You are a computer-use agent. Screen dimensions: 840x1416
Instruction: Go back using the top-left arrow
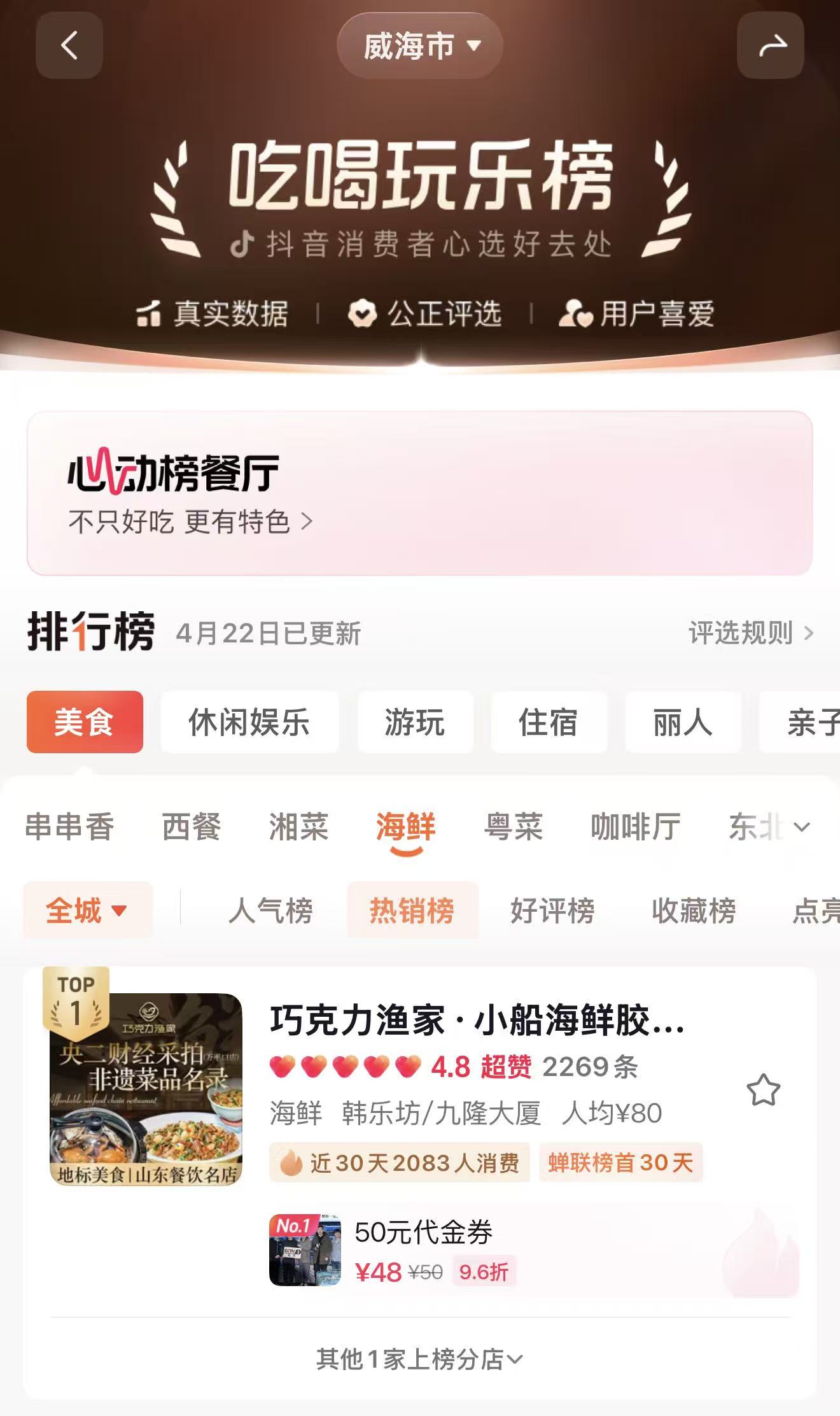(69, 46)
